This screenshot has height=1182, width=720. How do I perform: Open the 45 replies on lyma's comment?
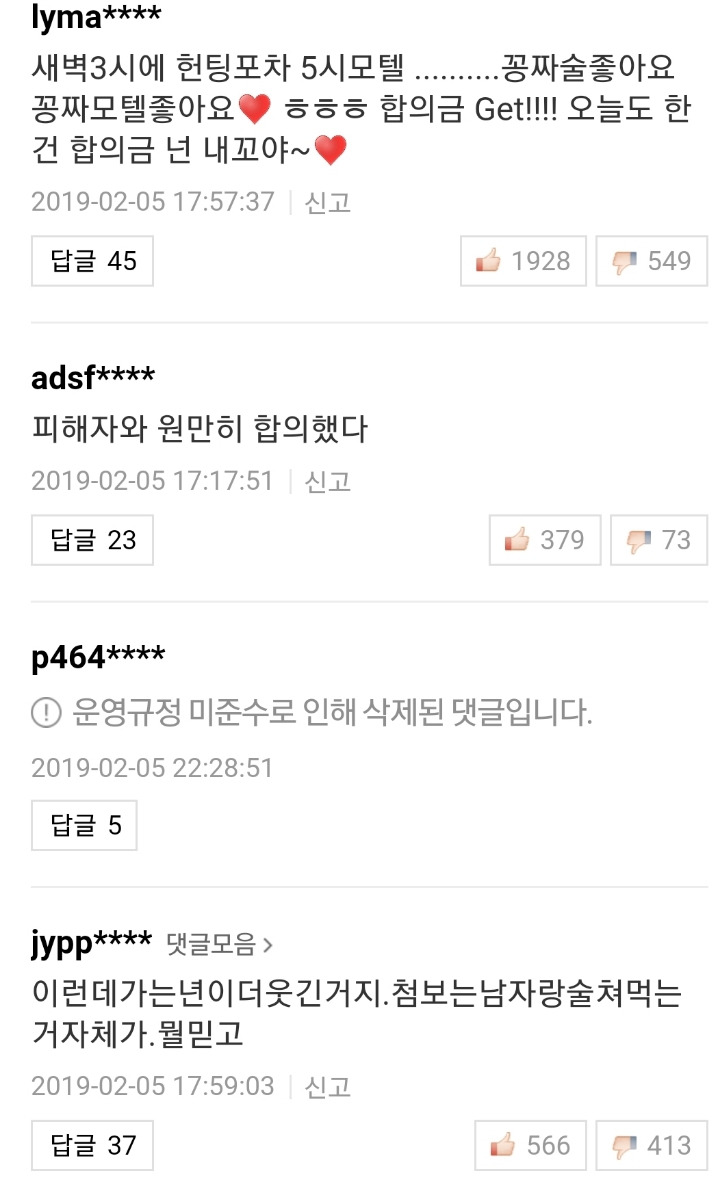[x=92, y=261]
